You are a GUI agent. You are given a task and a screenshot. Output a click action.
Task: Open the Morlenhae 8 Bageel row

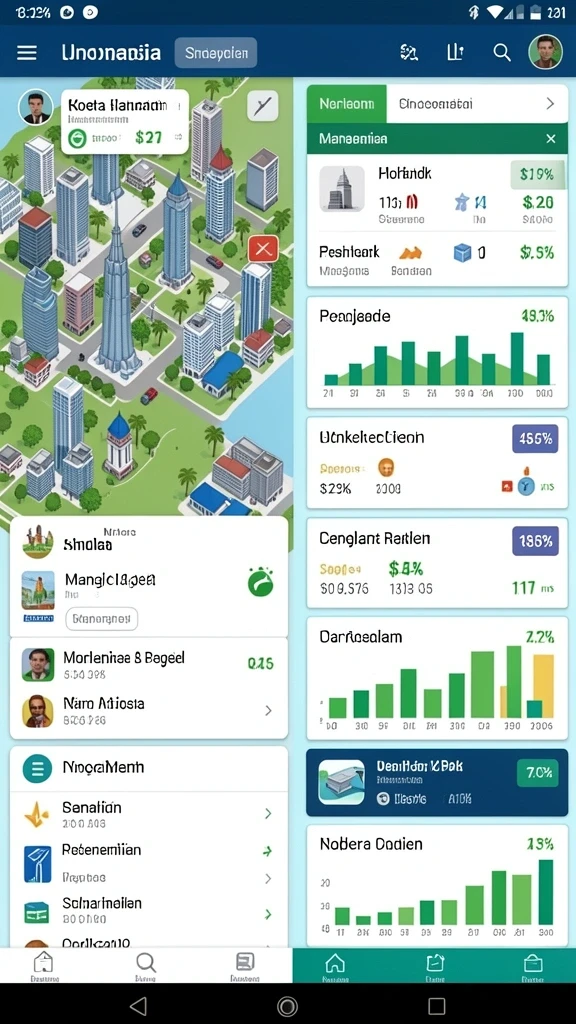click(149, 664)
